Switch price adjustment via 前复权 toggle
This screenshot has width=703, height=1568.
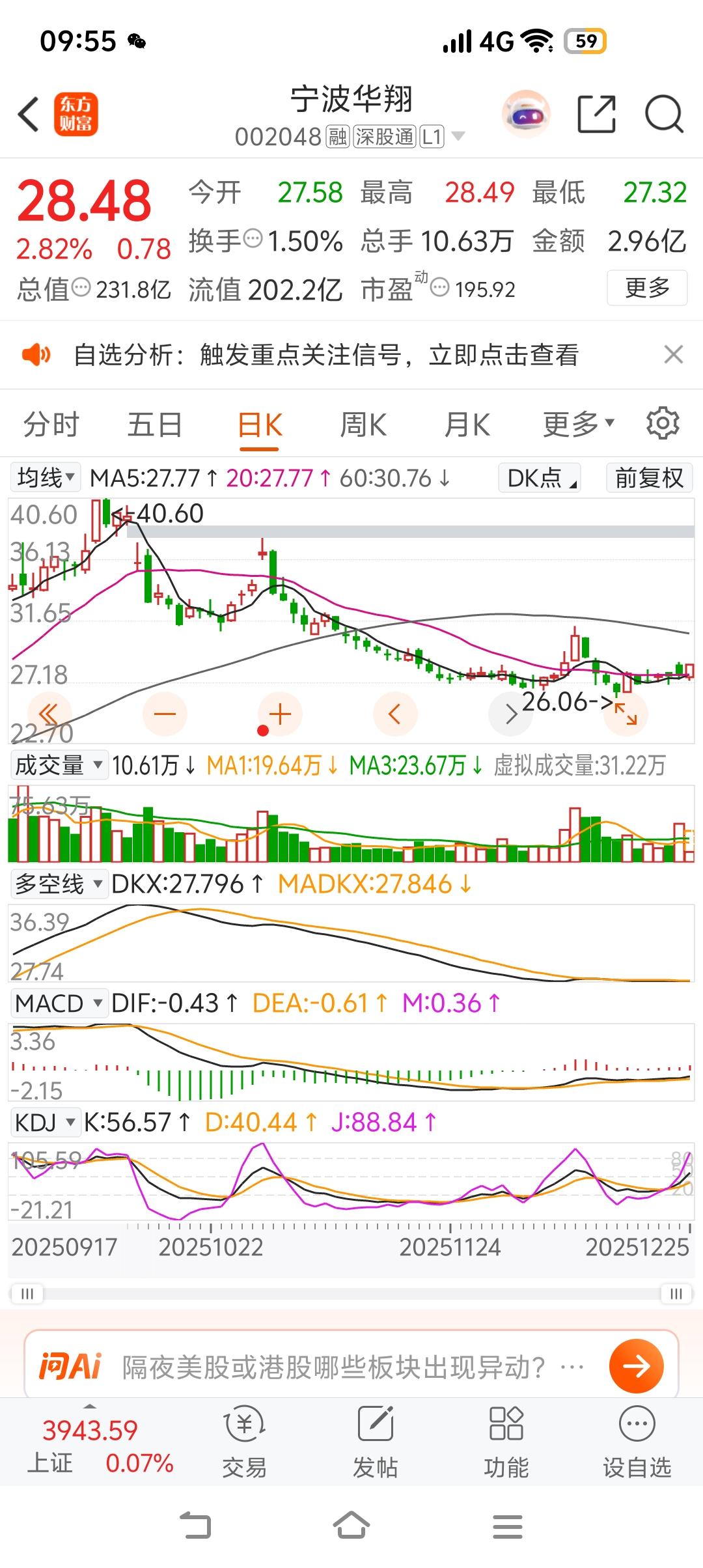pos(648,478)
